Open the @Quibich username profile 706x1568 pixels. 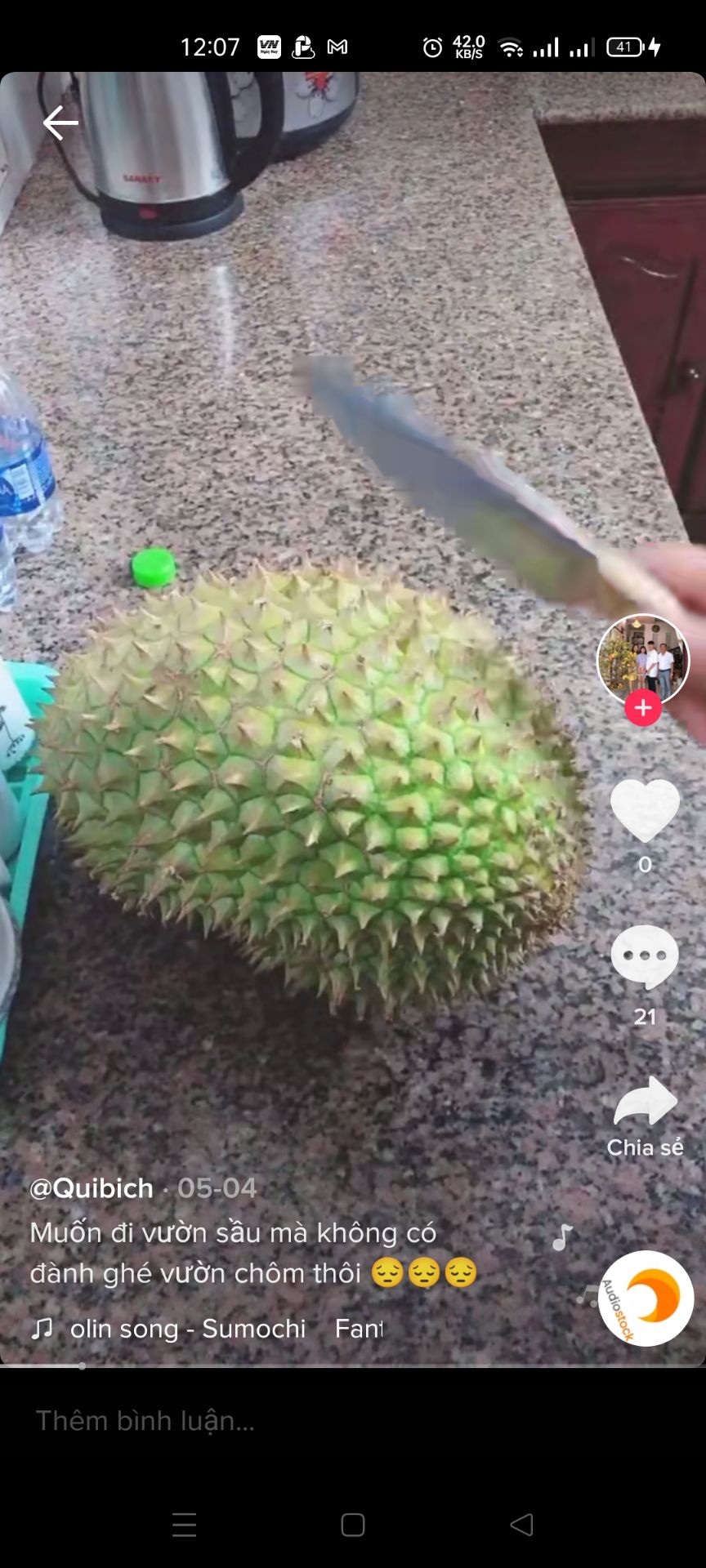pyautogui.click(x=92, y=1188)
